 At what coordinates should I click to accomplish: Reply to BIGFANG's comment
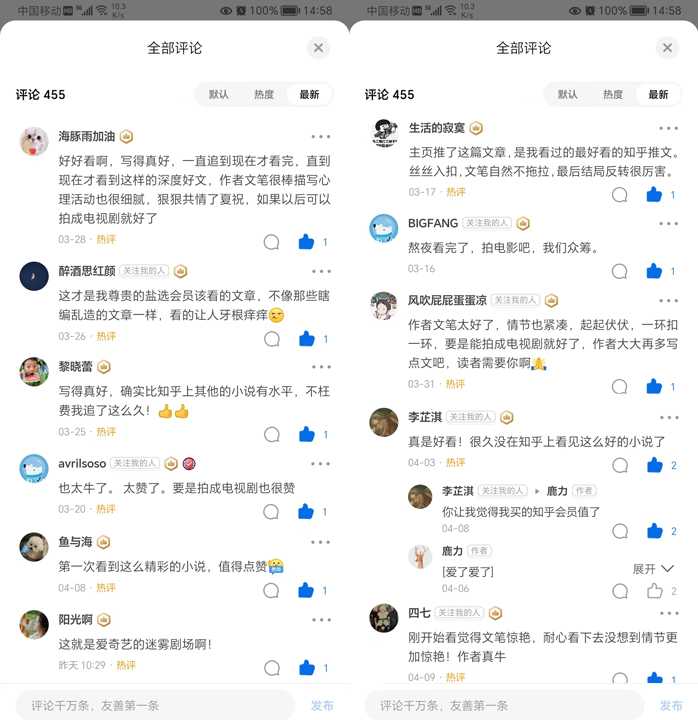pyautogui.click(x=620, y=271)
